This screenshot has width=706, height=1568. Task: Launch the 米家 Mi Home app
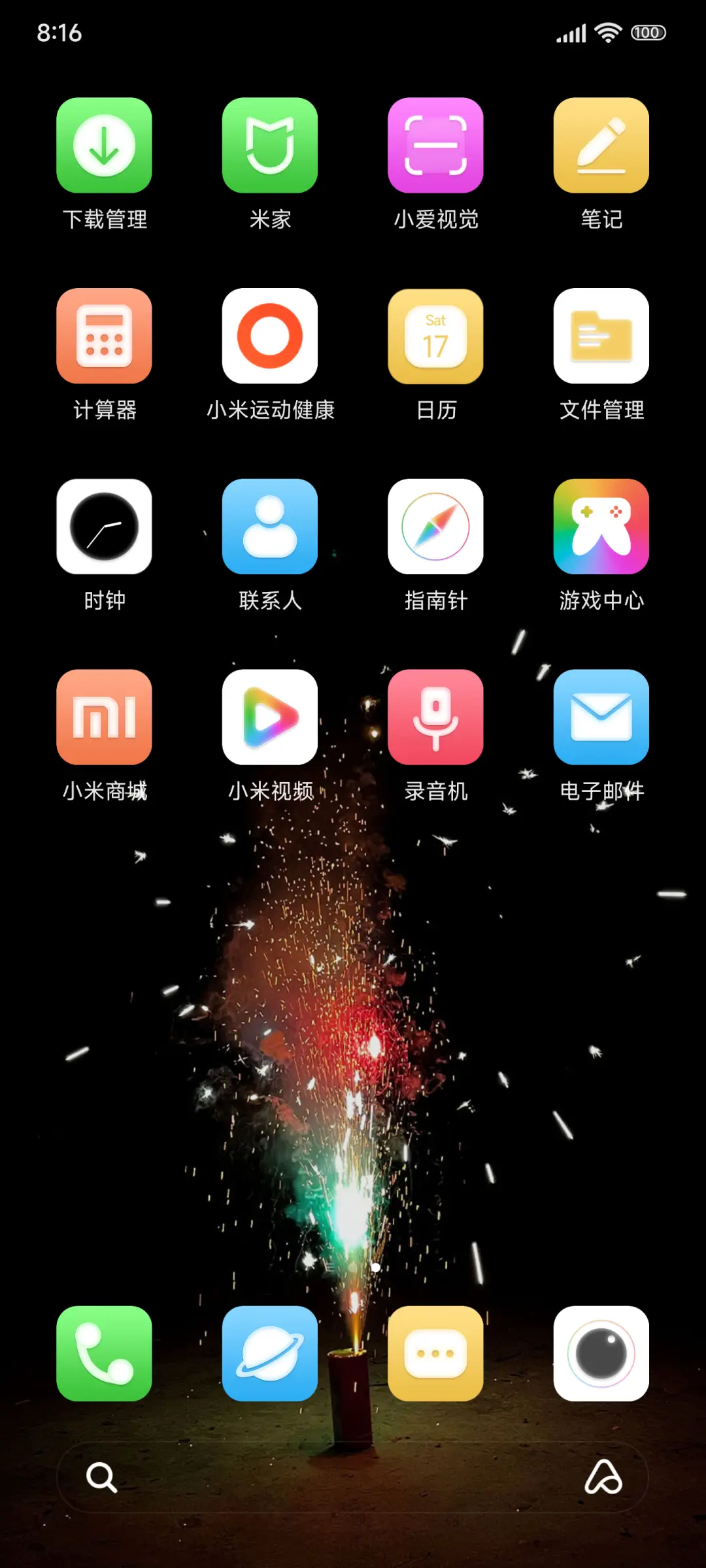(x=270, y=146)
